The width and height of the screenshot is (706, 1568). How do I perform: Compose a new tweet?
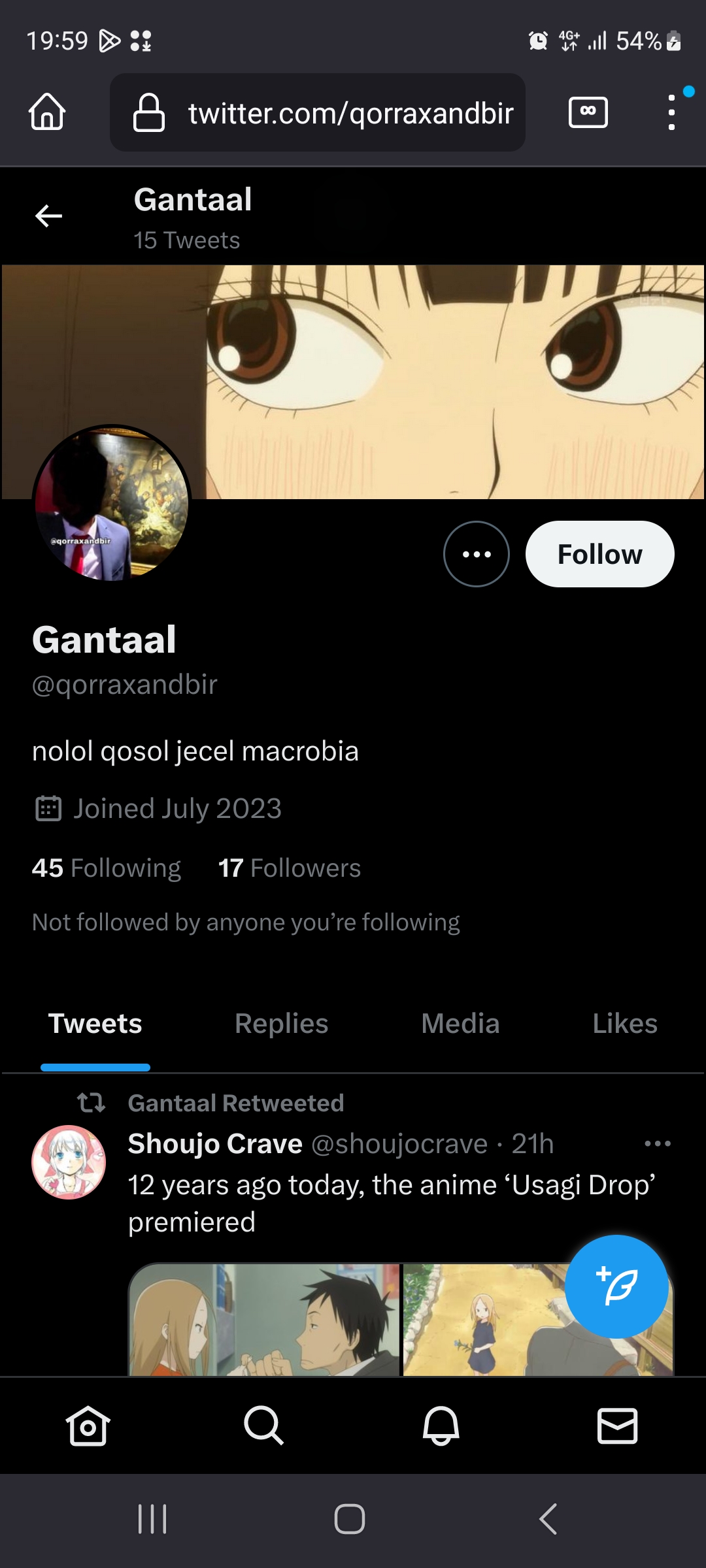click(x=616, y=1286)
